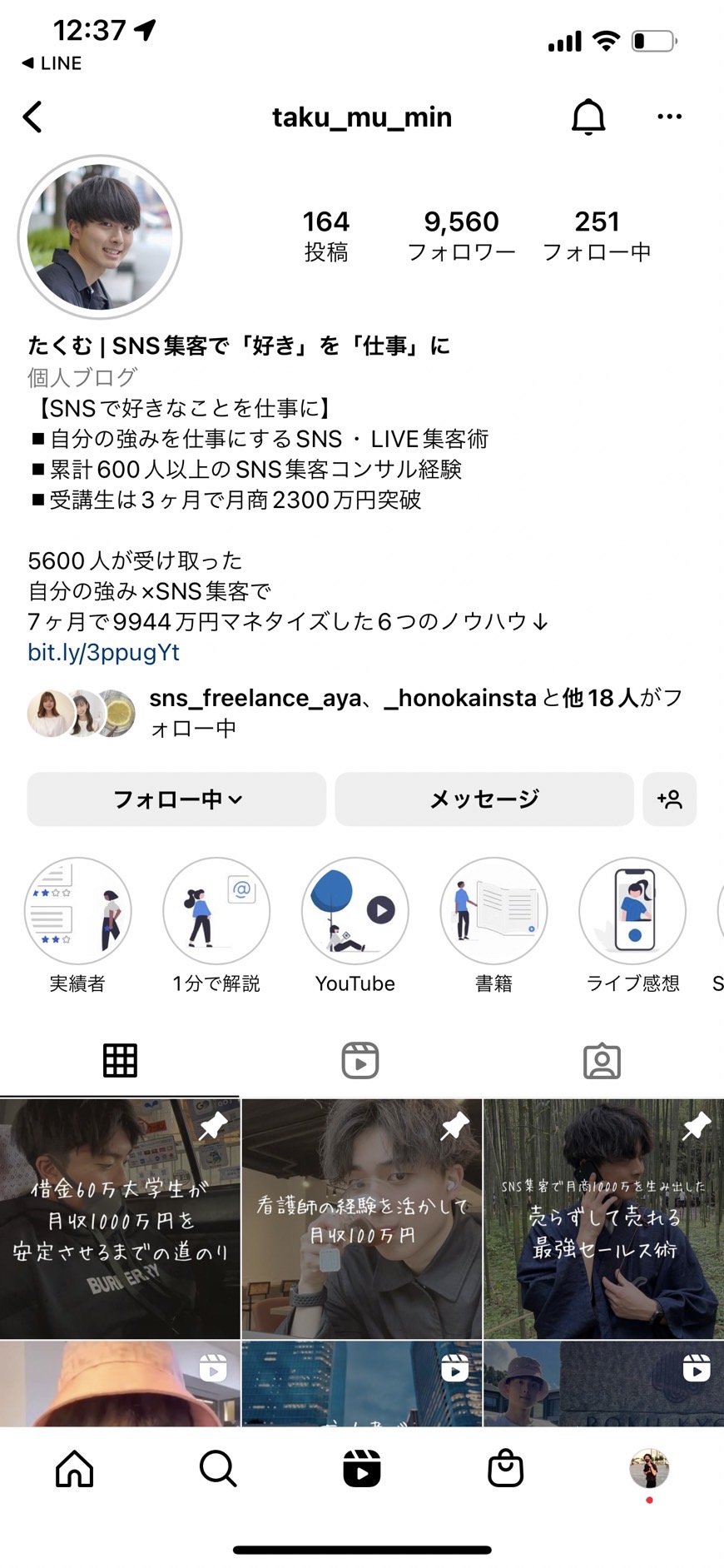Switch to the Reels tab on profile
This screenshot has width=724, height=1568.
pos(360,1061)
